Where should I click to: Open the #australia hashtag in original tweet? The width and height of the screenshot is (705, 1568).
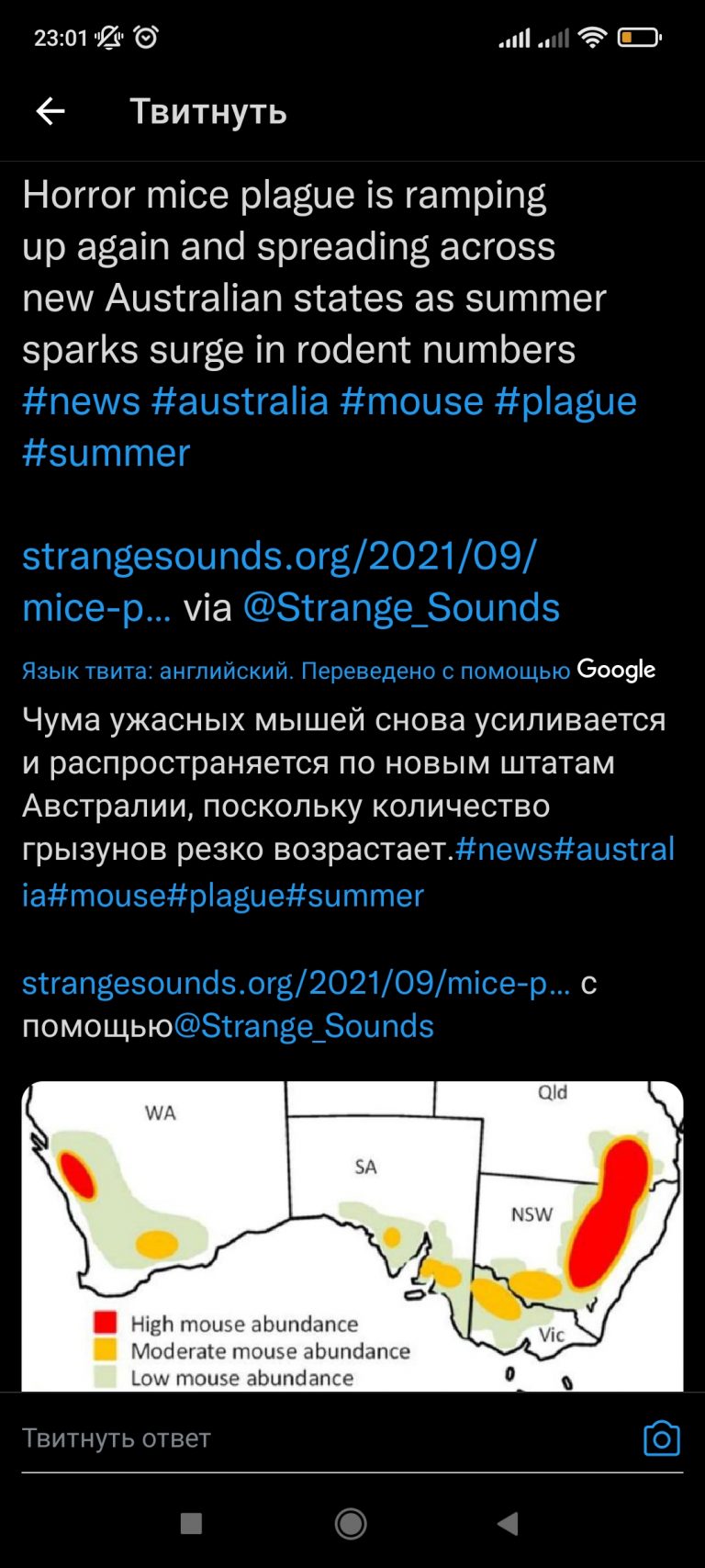(x=241, y=401)
